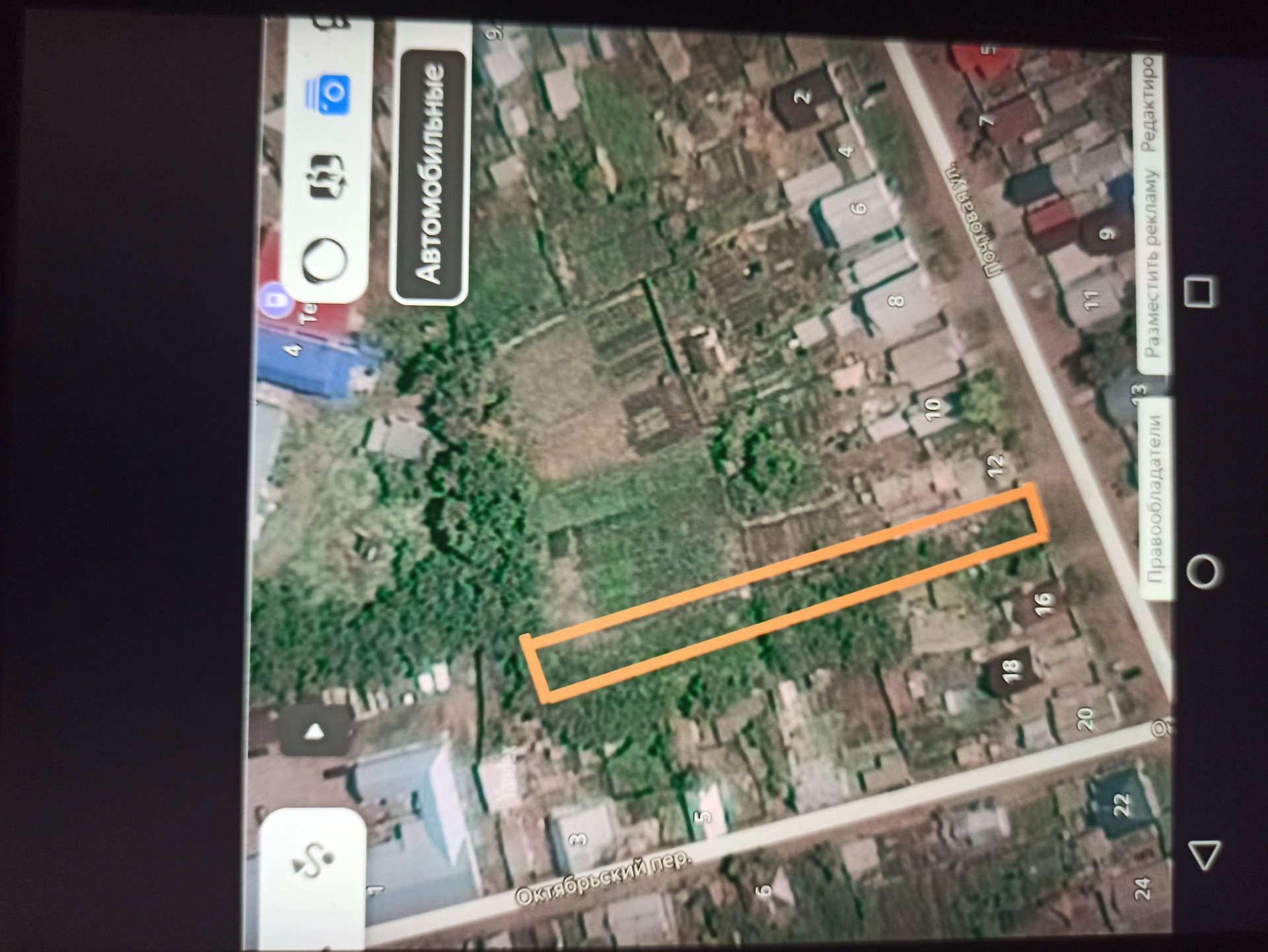Image resolution: width=1268 pixels, height=952 pixels.
Task: Open street panoramas from the map toolbar
Action: (x=328, y=176)
